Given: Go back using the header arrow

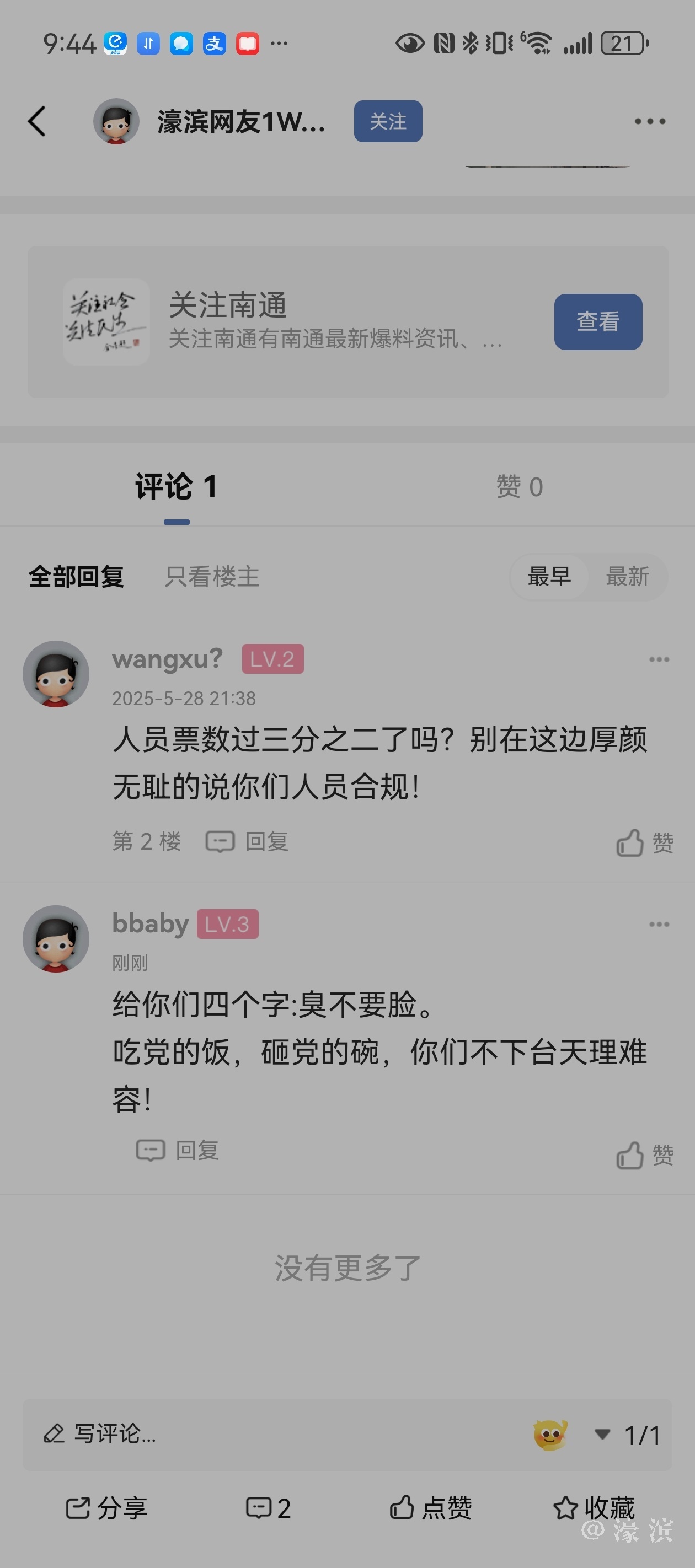Looking at the screenshot, I should coord(38,121).
